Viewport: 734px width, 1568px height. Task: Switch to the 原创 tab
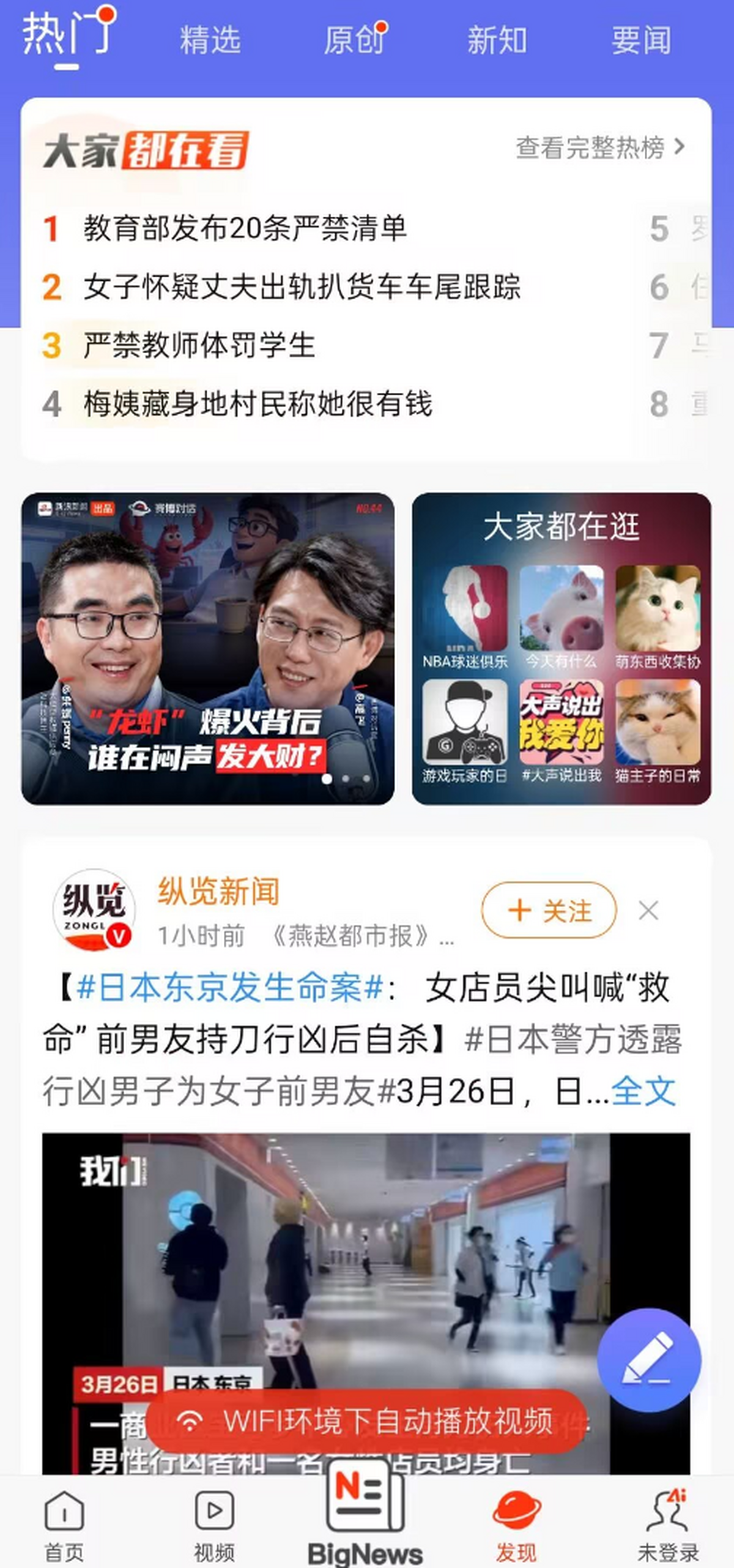tap(354, 40)
